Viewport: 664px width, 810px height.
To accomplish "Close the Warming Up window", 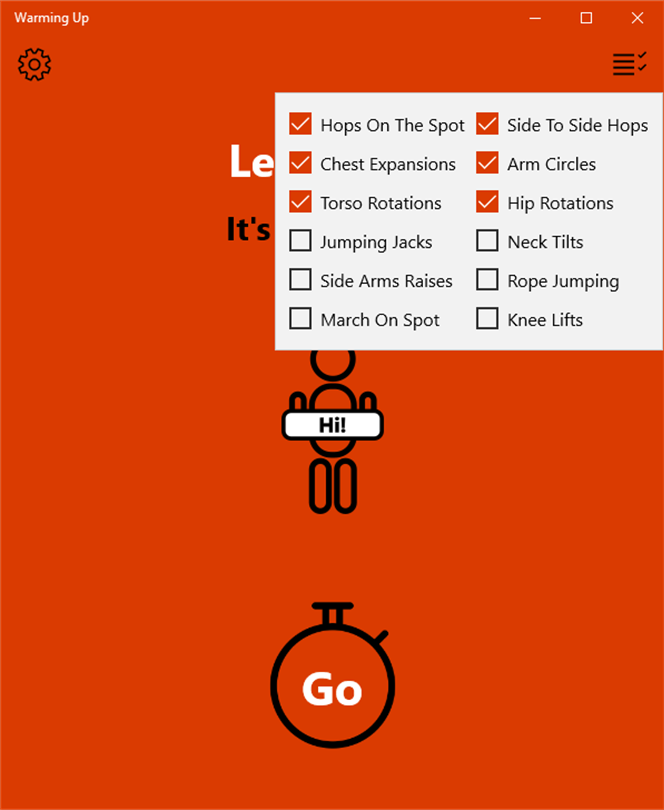I will [x=637, y=18].
